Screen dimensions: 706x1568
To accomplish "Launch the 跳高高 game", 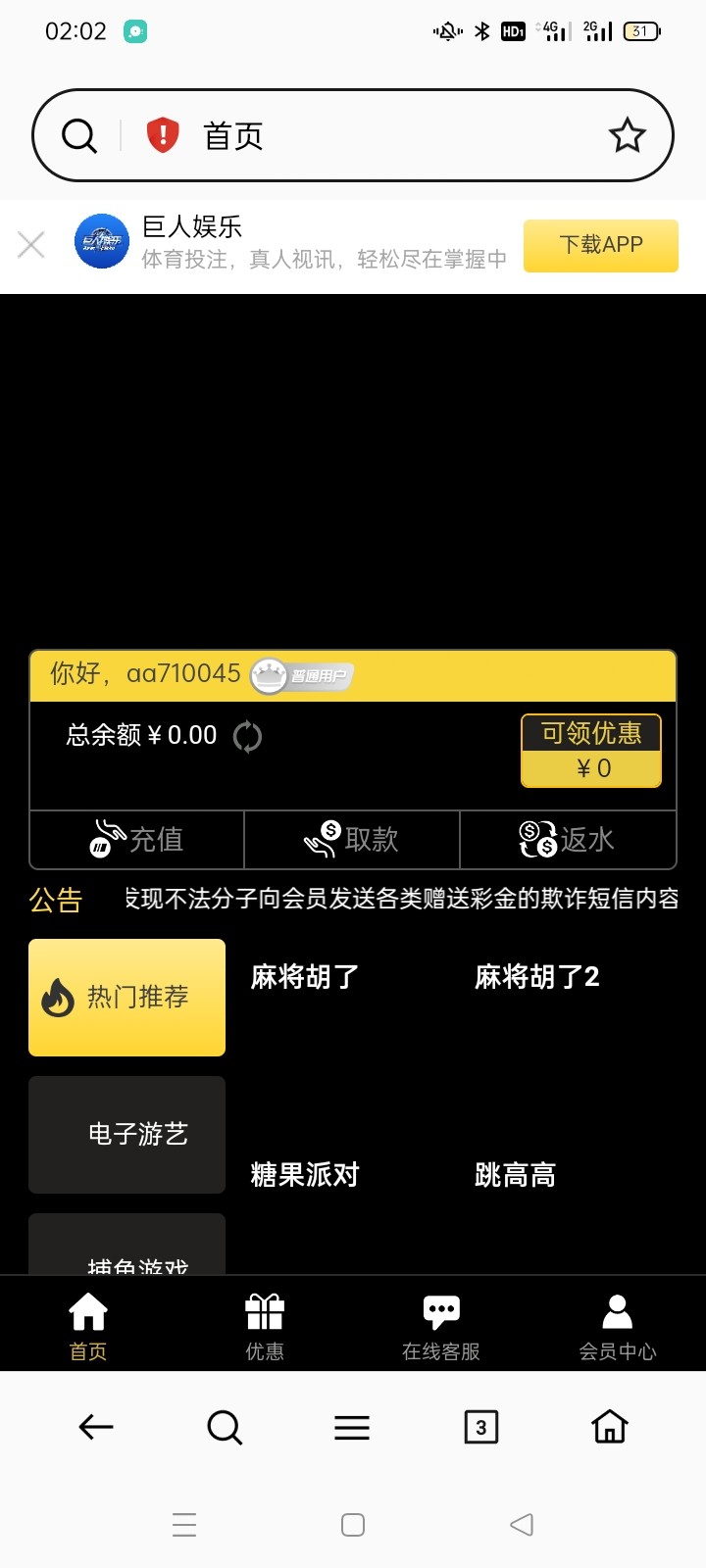I will click(x=516, y=1174).
